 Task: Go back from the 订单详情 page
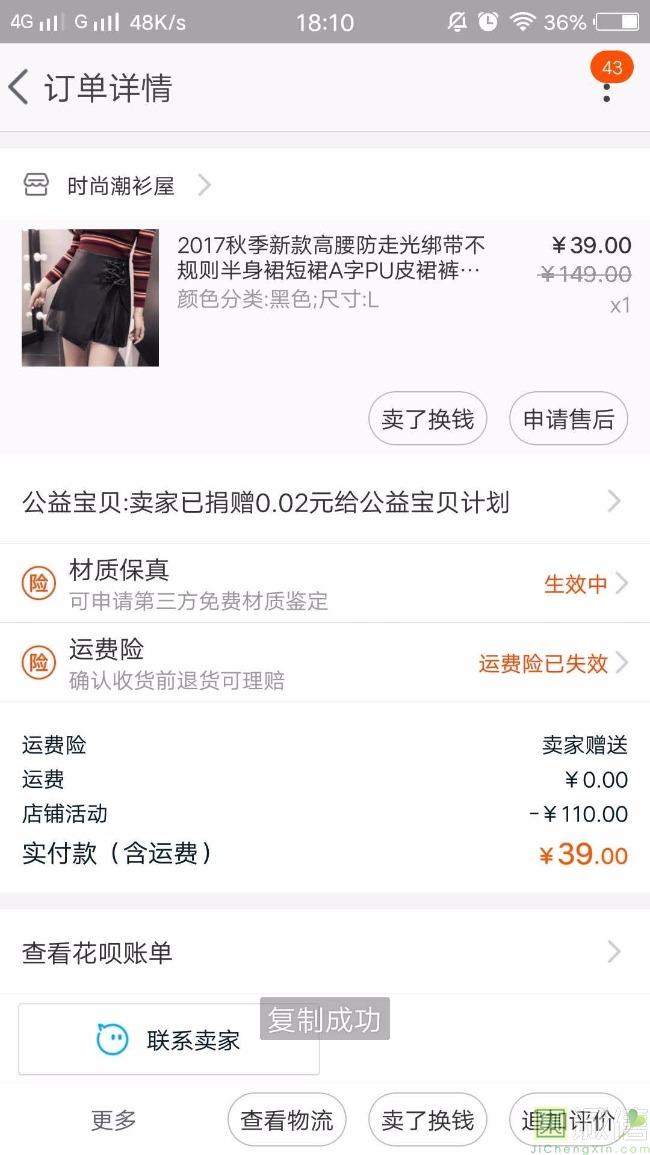[x=19, y=88]
